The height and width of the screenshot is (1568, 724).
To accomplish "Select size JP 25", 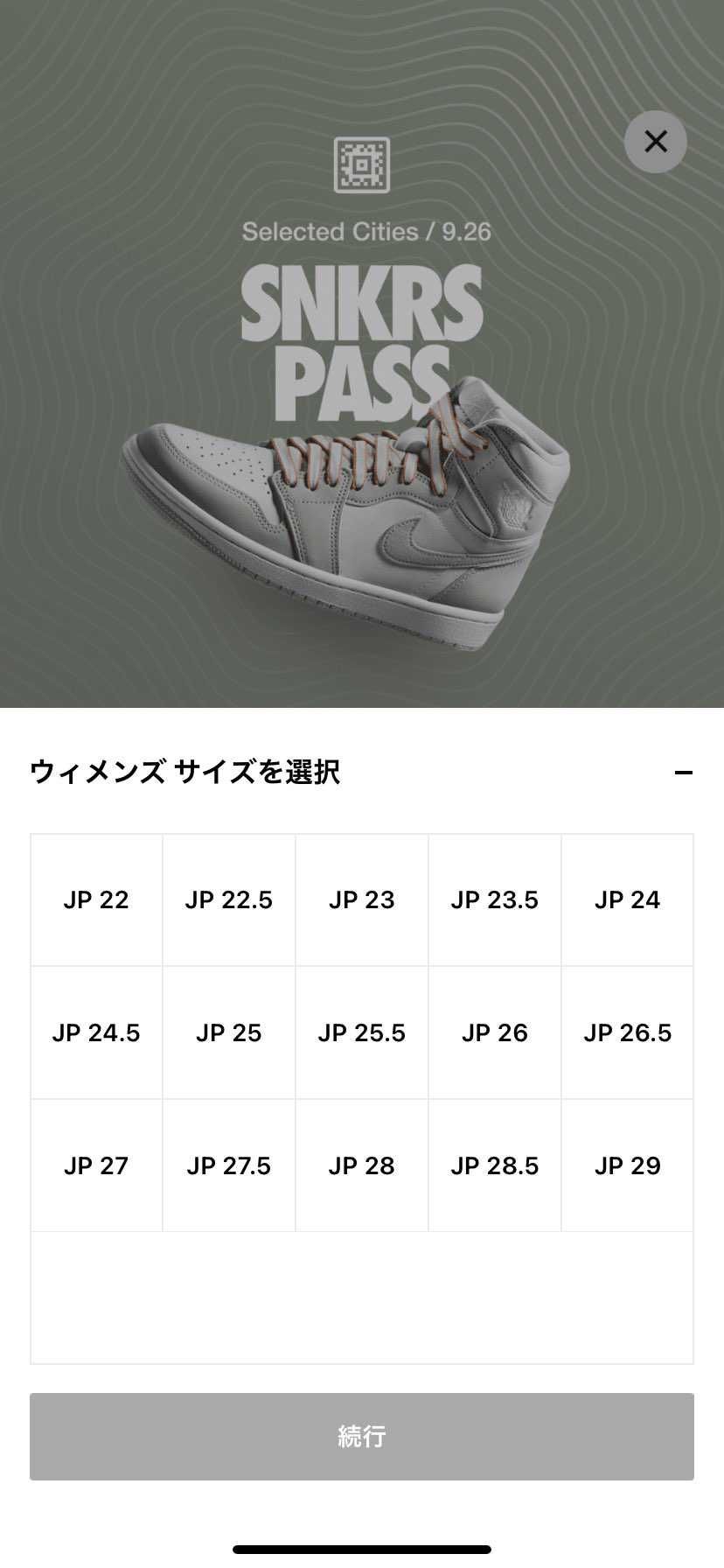I will coord(229,1032).
